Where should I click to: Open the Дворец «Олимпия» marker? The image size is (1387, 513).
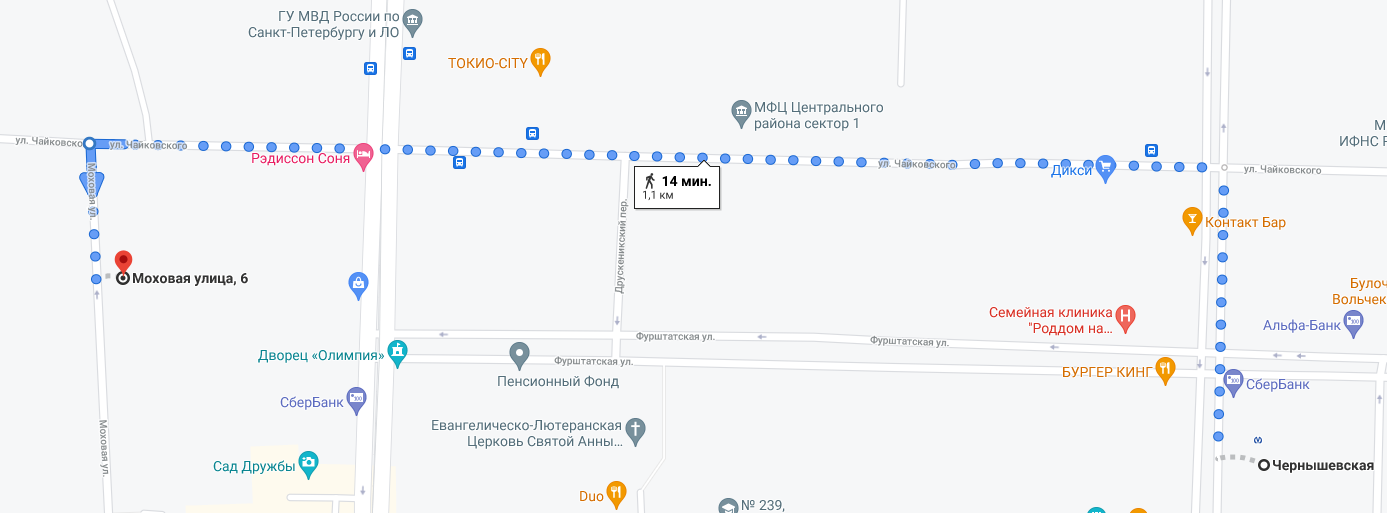(x=398, y=353)
